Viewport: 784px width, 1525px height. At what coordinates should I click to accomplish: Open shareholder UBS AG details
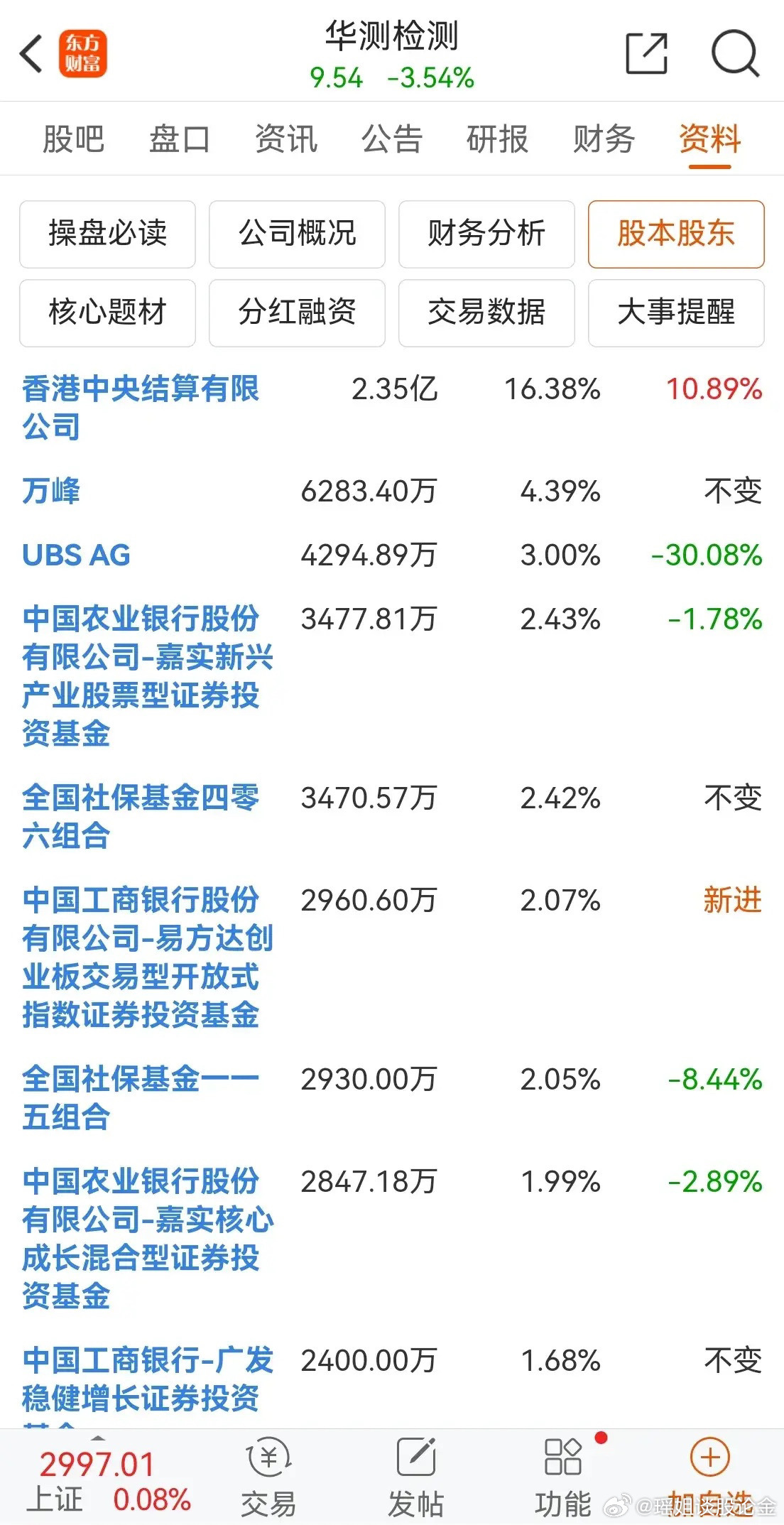click(76, 555)
